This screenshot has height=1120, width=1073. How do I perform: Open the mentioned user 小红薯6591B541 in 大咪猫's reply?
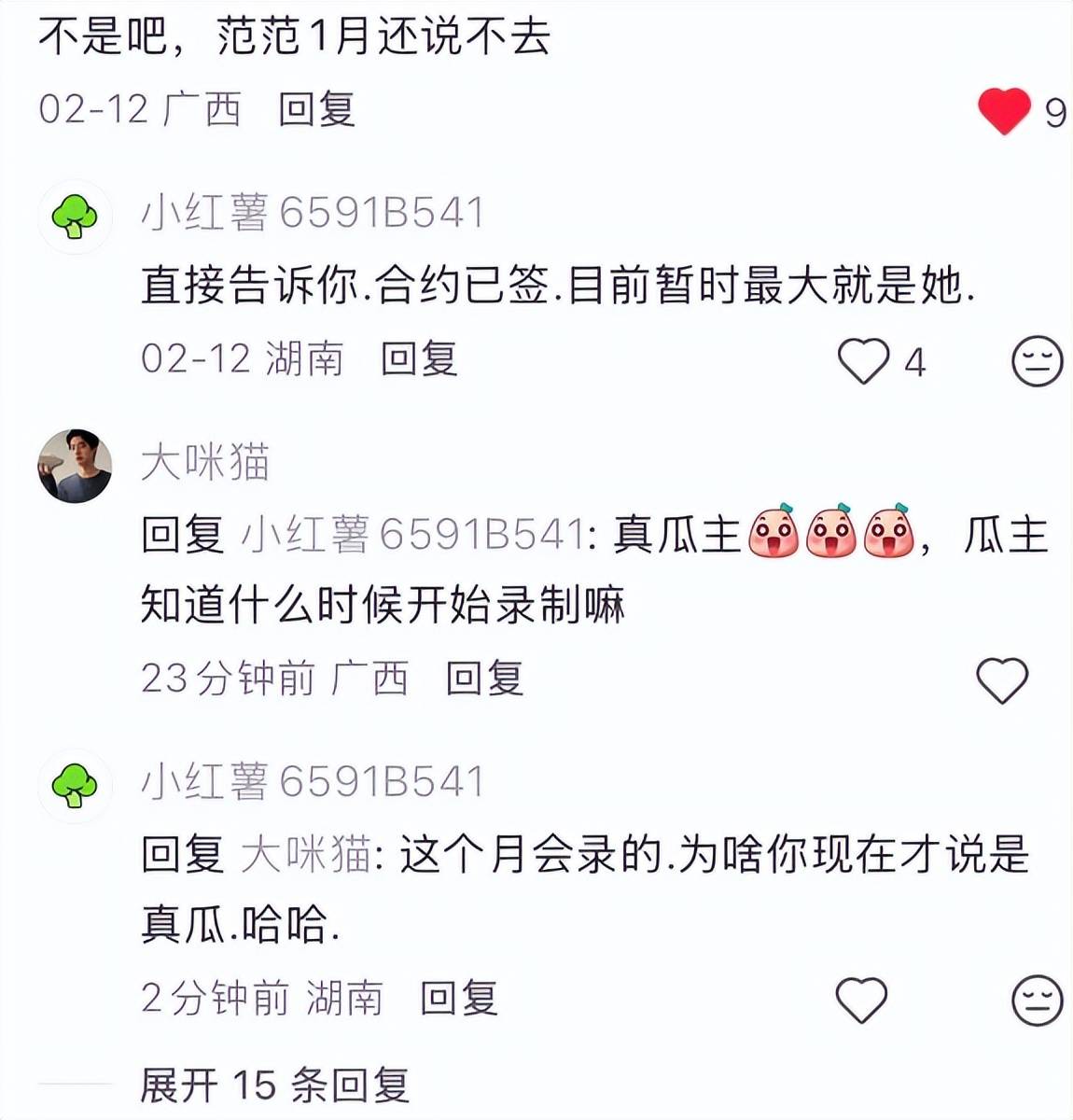pos(411,536)
